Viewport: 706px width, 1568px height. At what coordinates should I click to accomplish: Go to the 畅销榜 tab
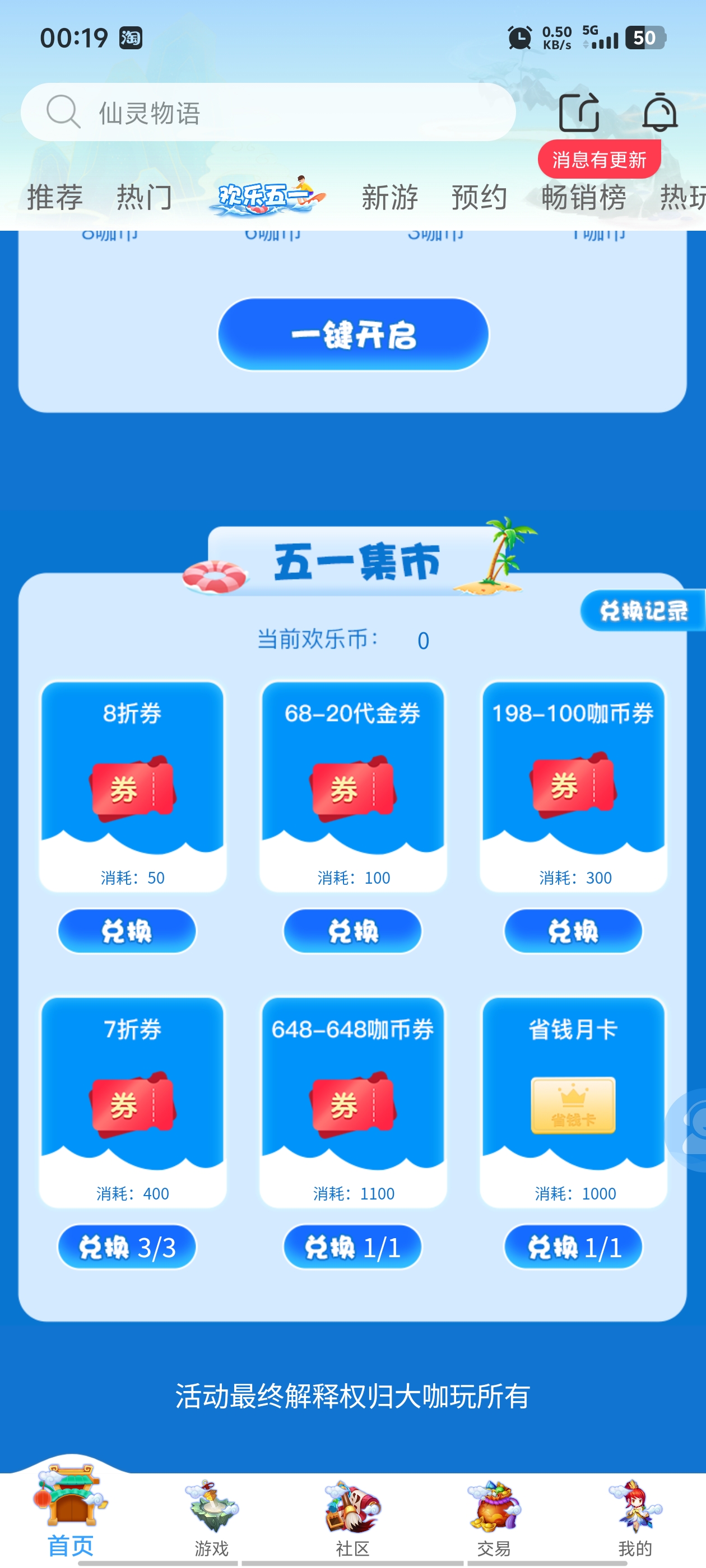(583, 198)
